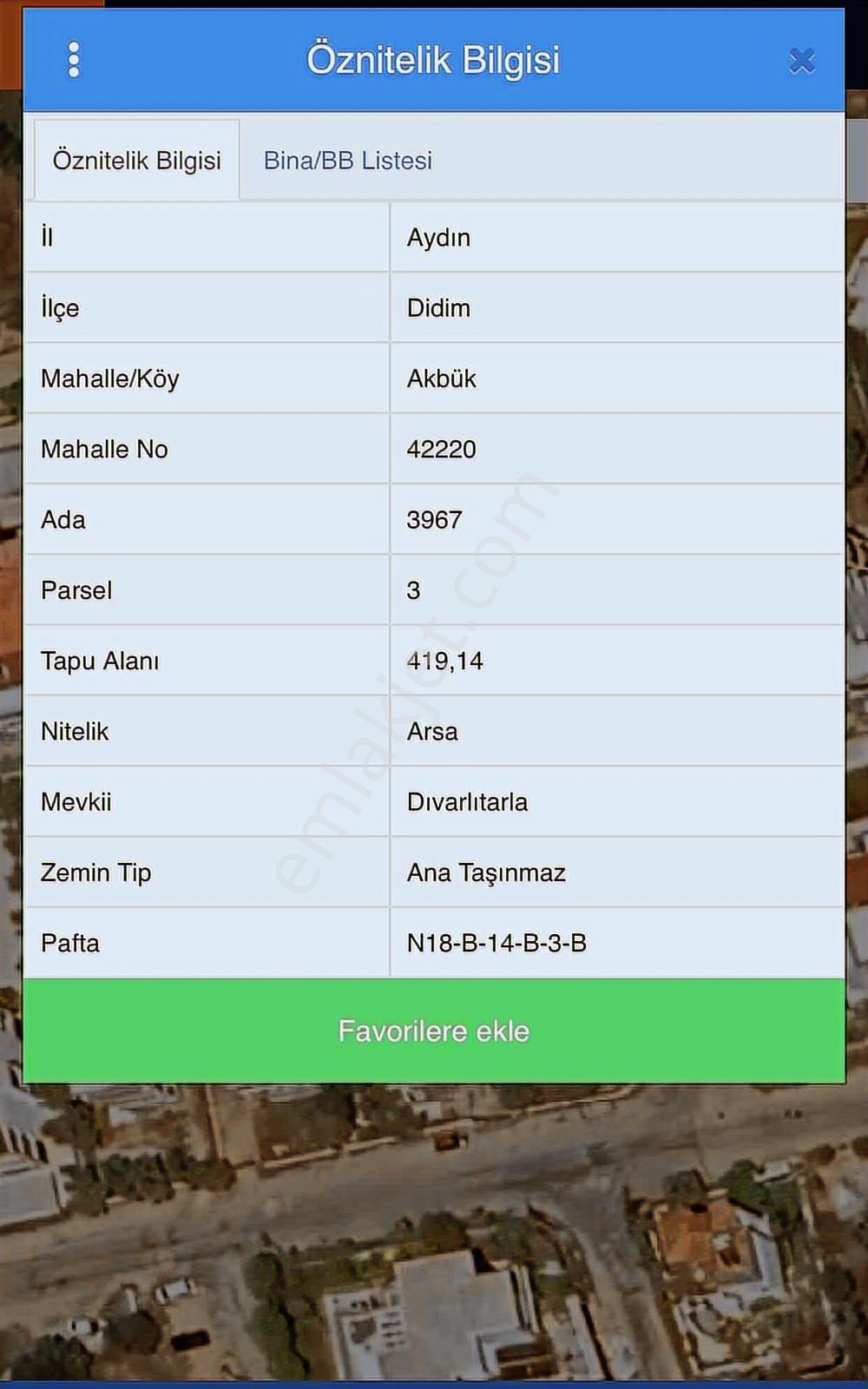Tap the Favorilere ekle button

point(434,1030)
